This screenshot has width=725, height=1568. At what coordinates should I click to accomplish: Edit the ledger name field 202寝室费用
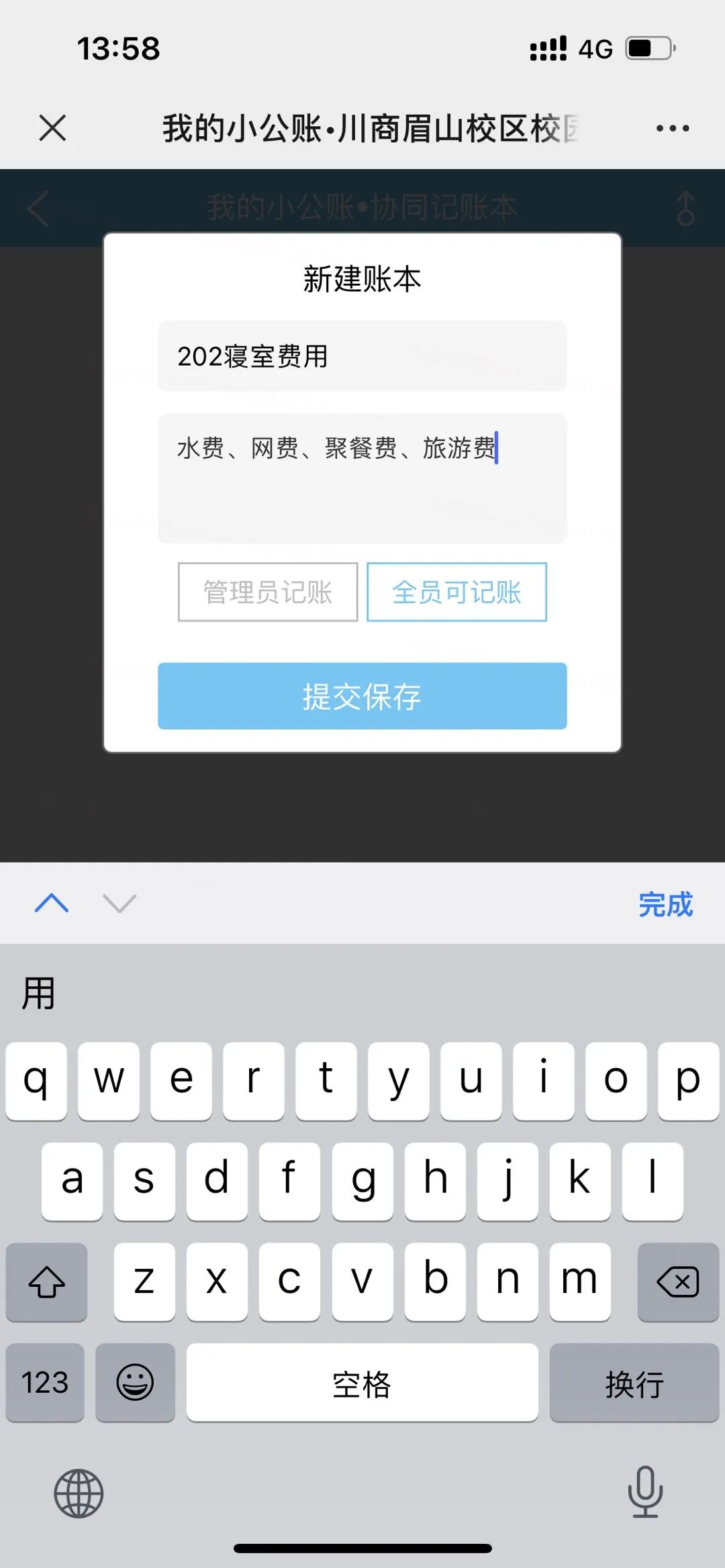coord(362,356)
